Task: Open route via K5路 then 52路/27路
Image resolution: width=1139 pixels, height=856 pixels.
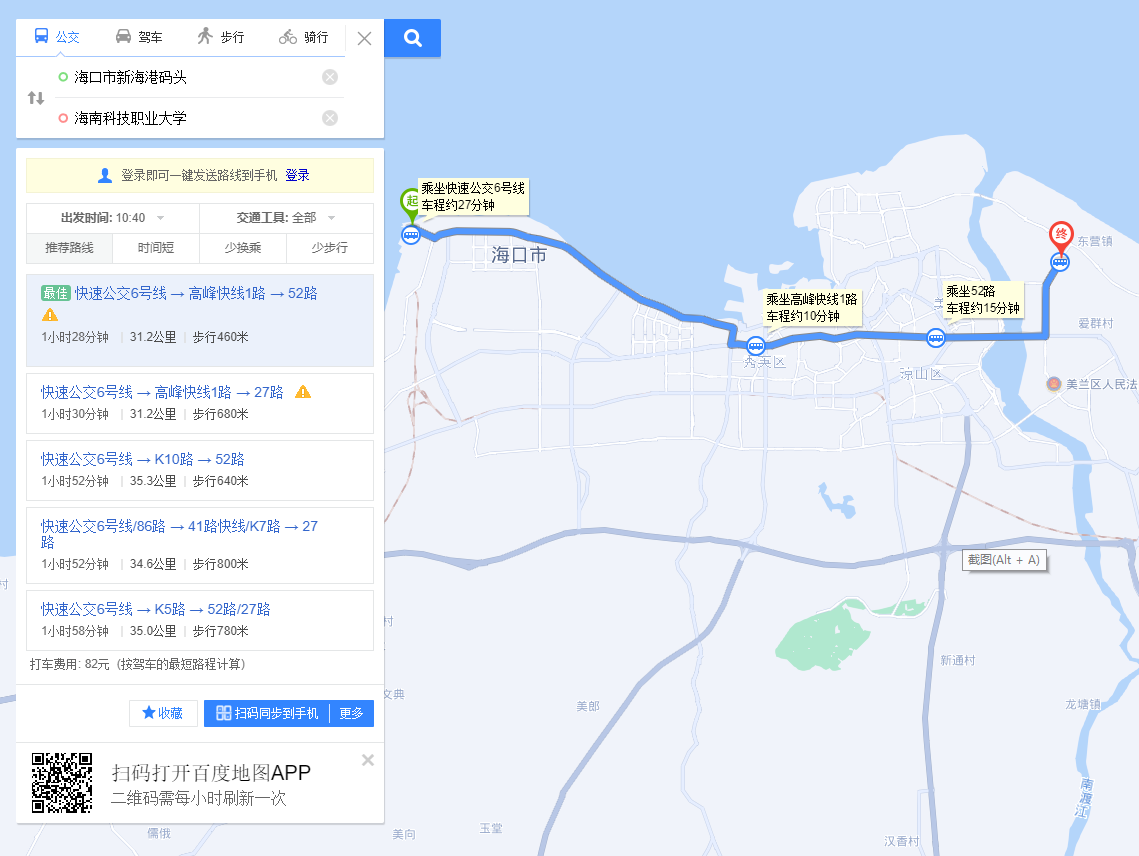Action: (156, 609)
